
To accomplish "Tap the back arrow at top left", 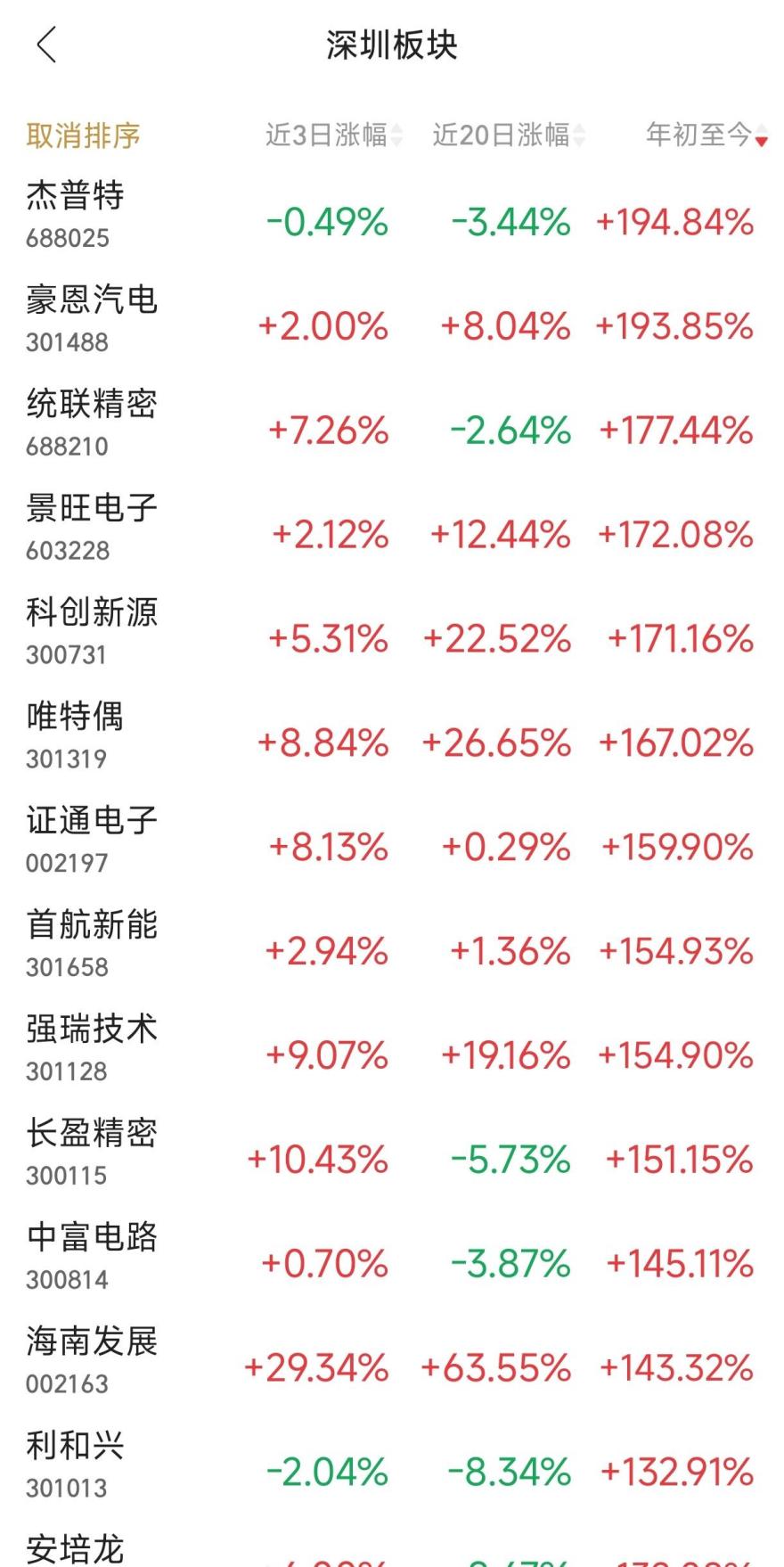I will point(46,43).
